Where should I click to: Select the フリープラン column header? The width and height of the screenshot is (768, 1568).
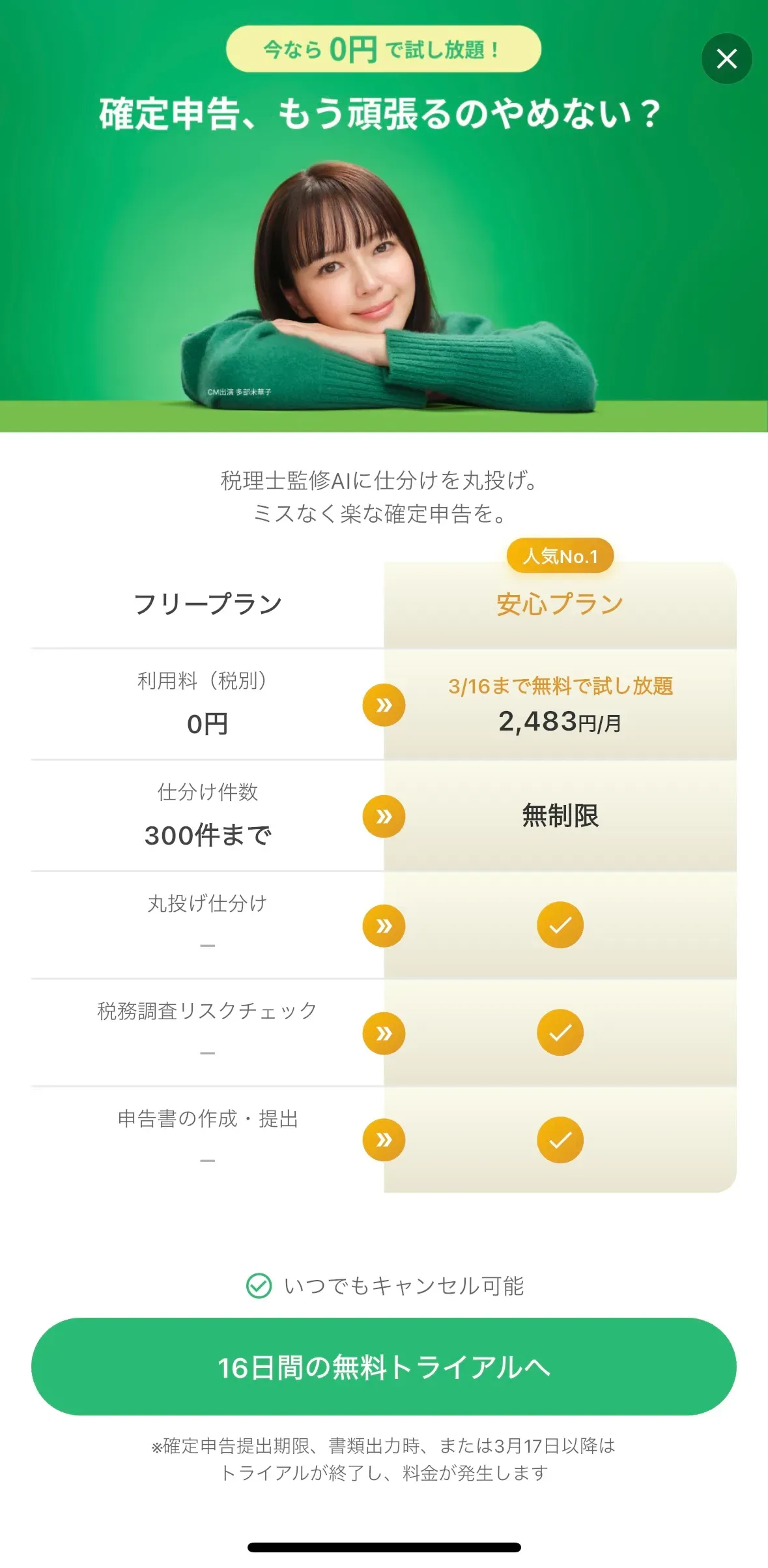click(x=207, y=603)
